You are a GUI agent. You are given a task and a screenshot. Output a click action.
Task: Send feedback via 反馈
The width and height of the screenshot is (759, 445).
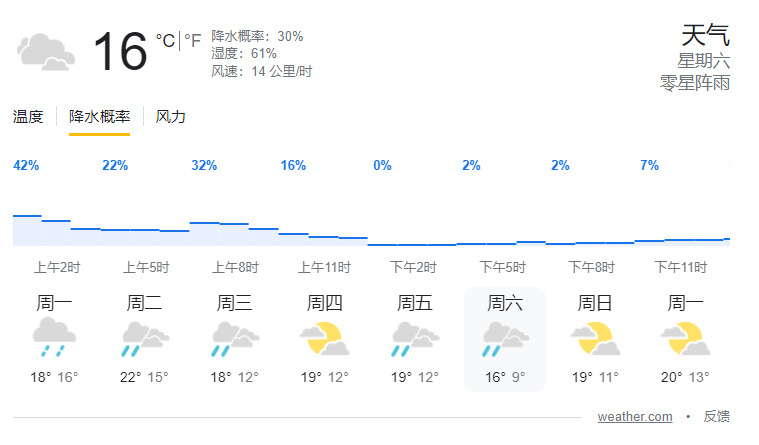[x=716, y=417]
